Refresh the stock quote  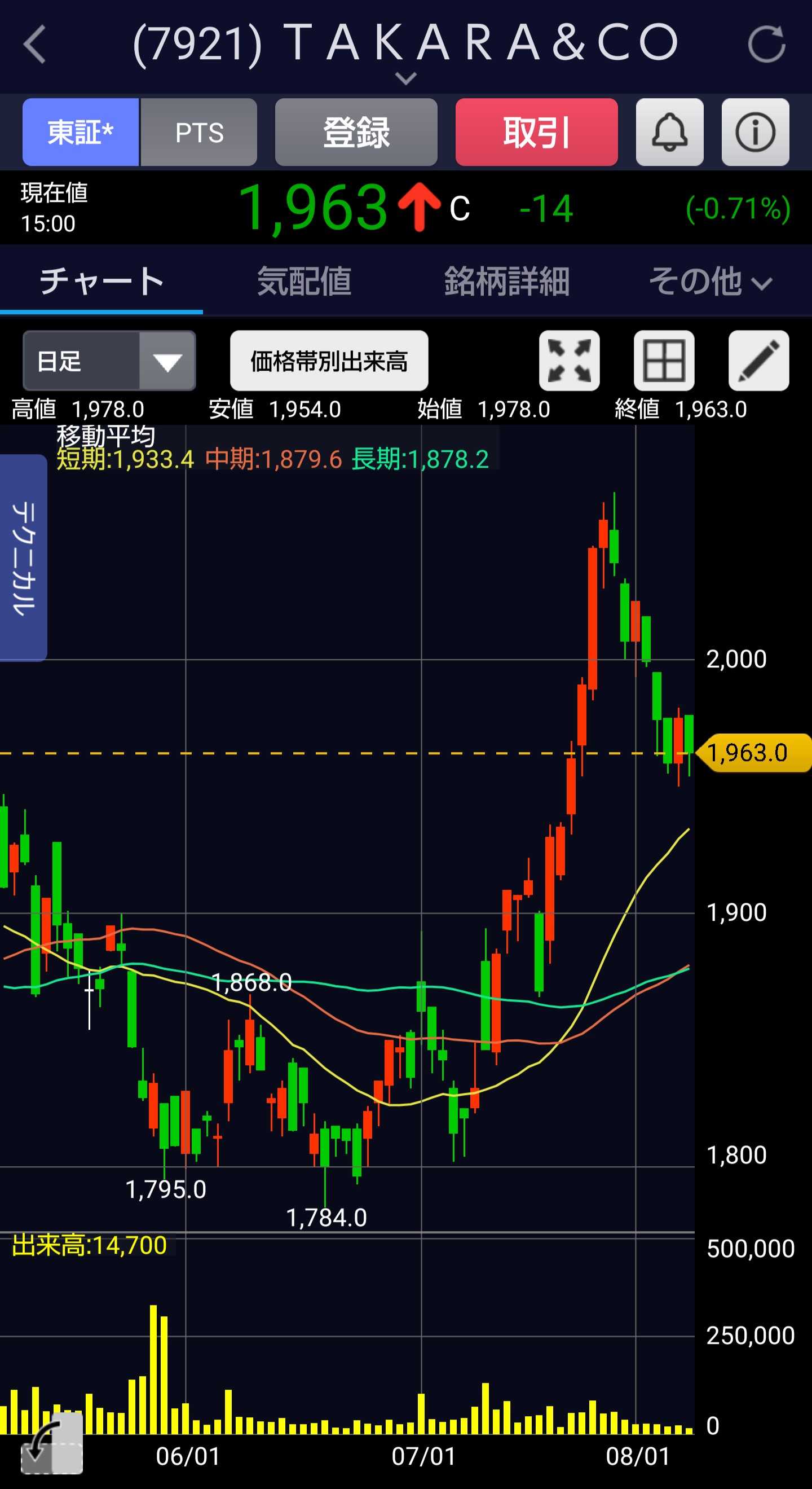pos(766,44)
